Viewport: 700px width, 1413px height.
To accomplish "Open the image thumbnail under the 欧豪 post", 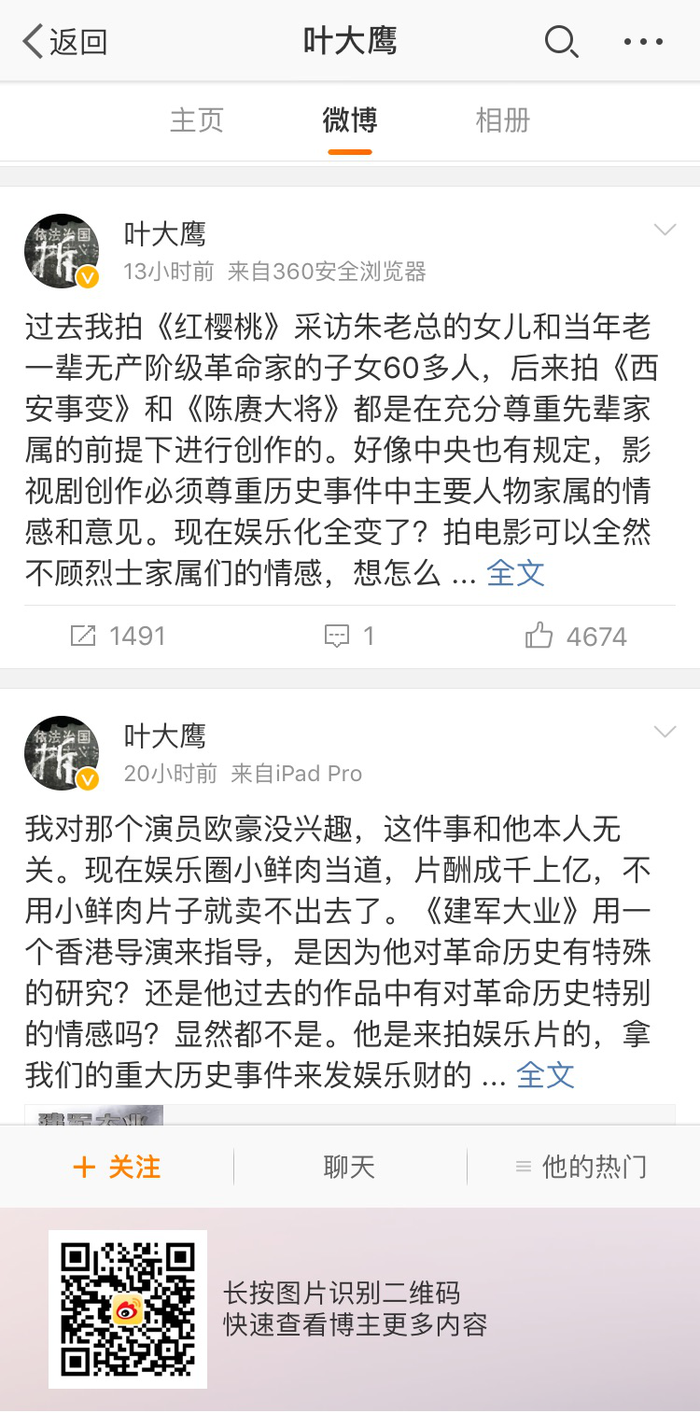I will 95,1115.
